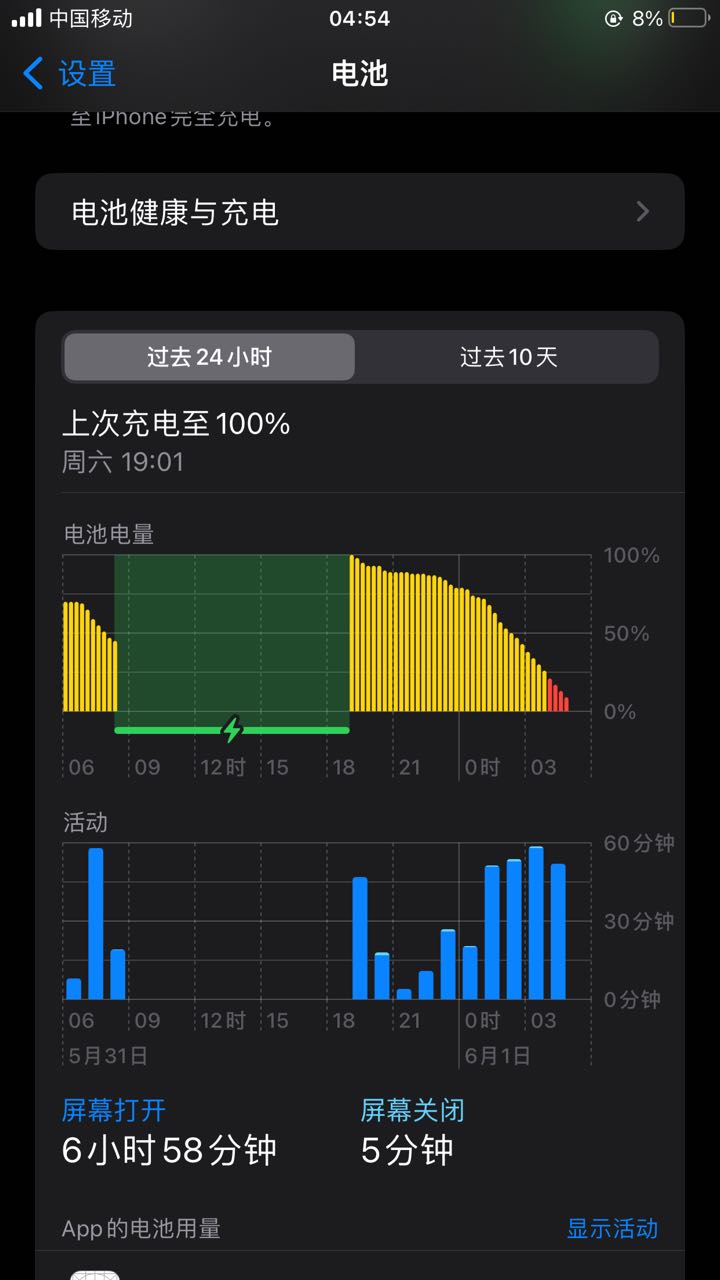Switch to 过去 24 小时 view
The image size is (720, 1280).
coord(209,357)
